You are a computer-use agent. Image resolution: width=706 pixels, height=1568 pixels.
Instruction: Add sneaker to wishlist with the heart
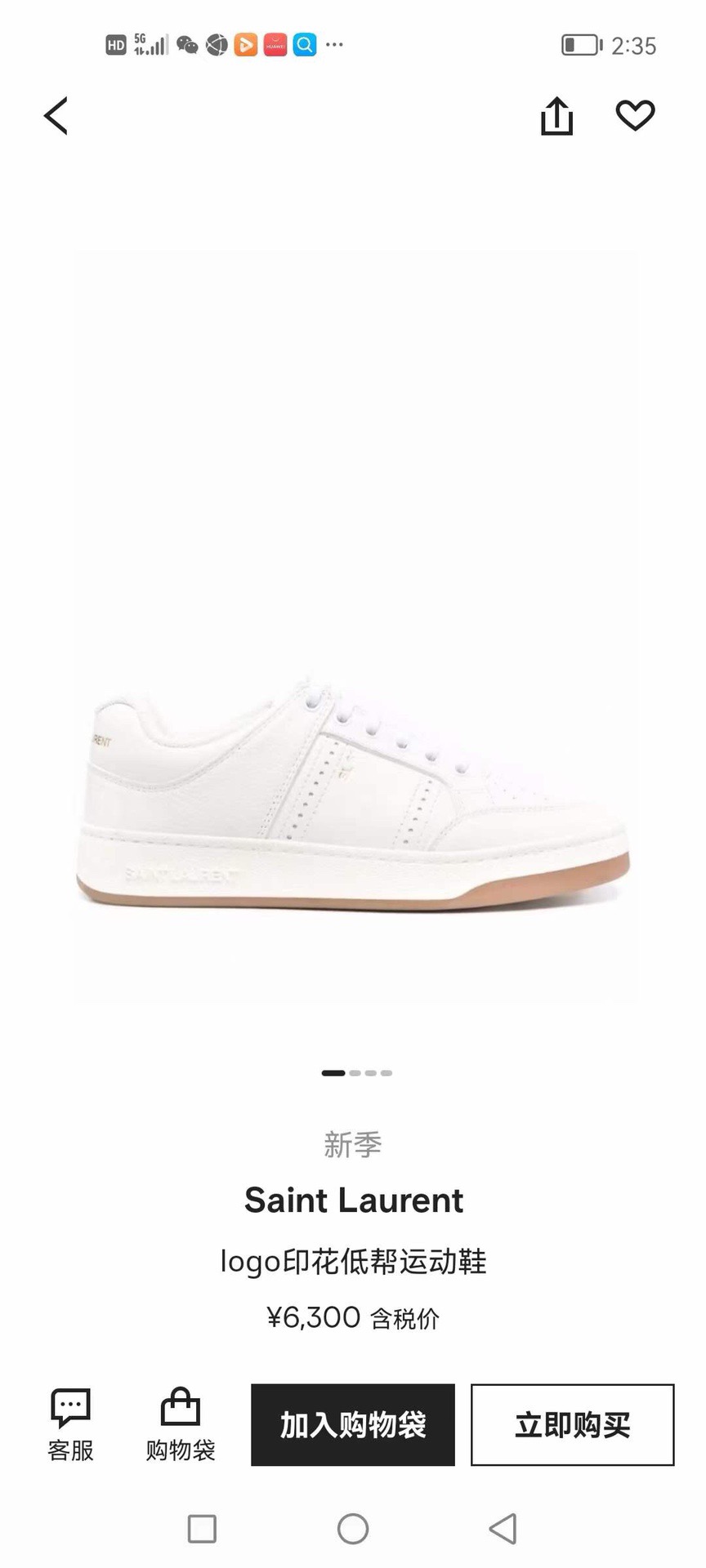[635, 115]
